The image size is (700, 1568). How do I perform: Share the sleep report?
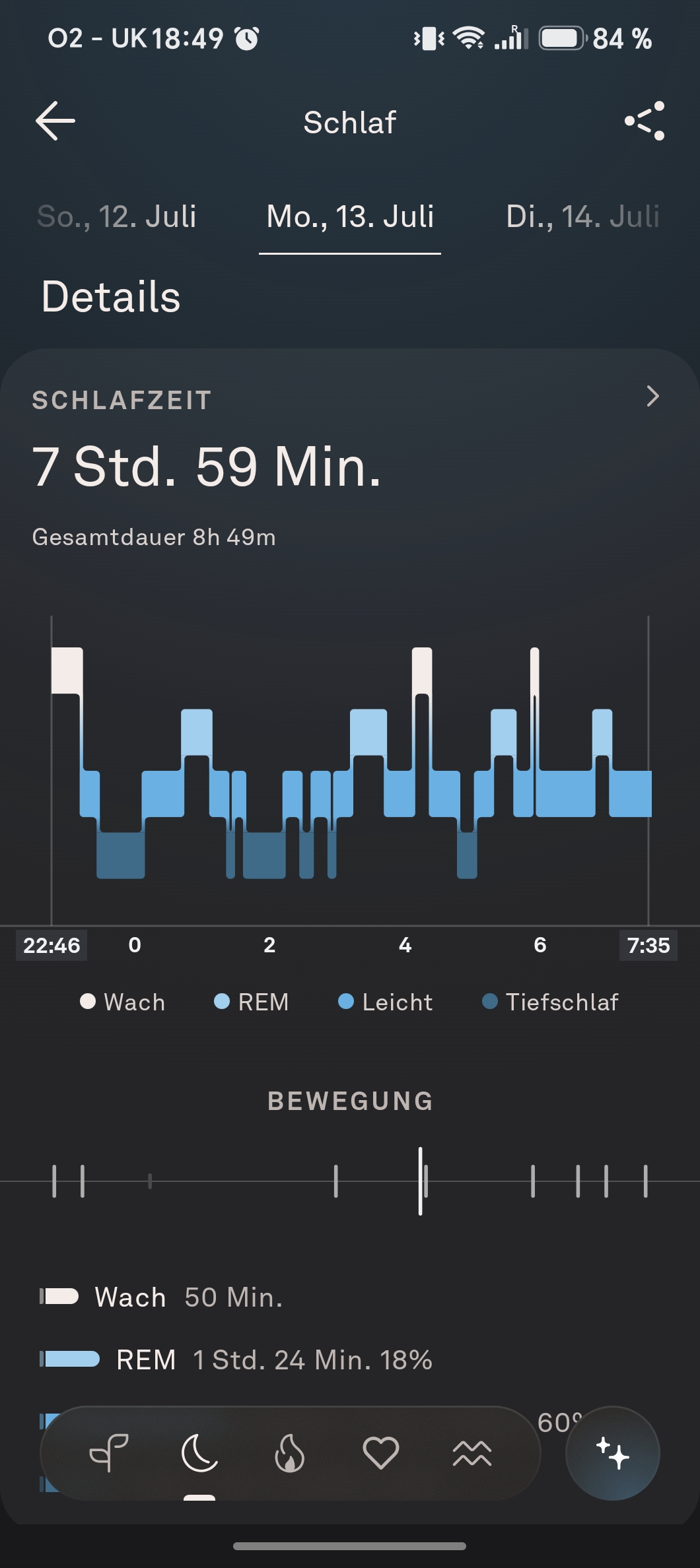(645, 121)
